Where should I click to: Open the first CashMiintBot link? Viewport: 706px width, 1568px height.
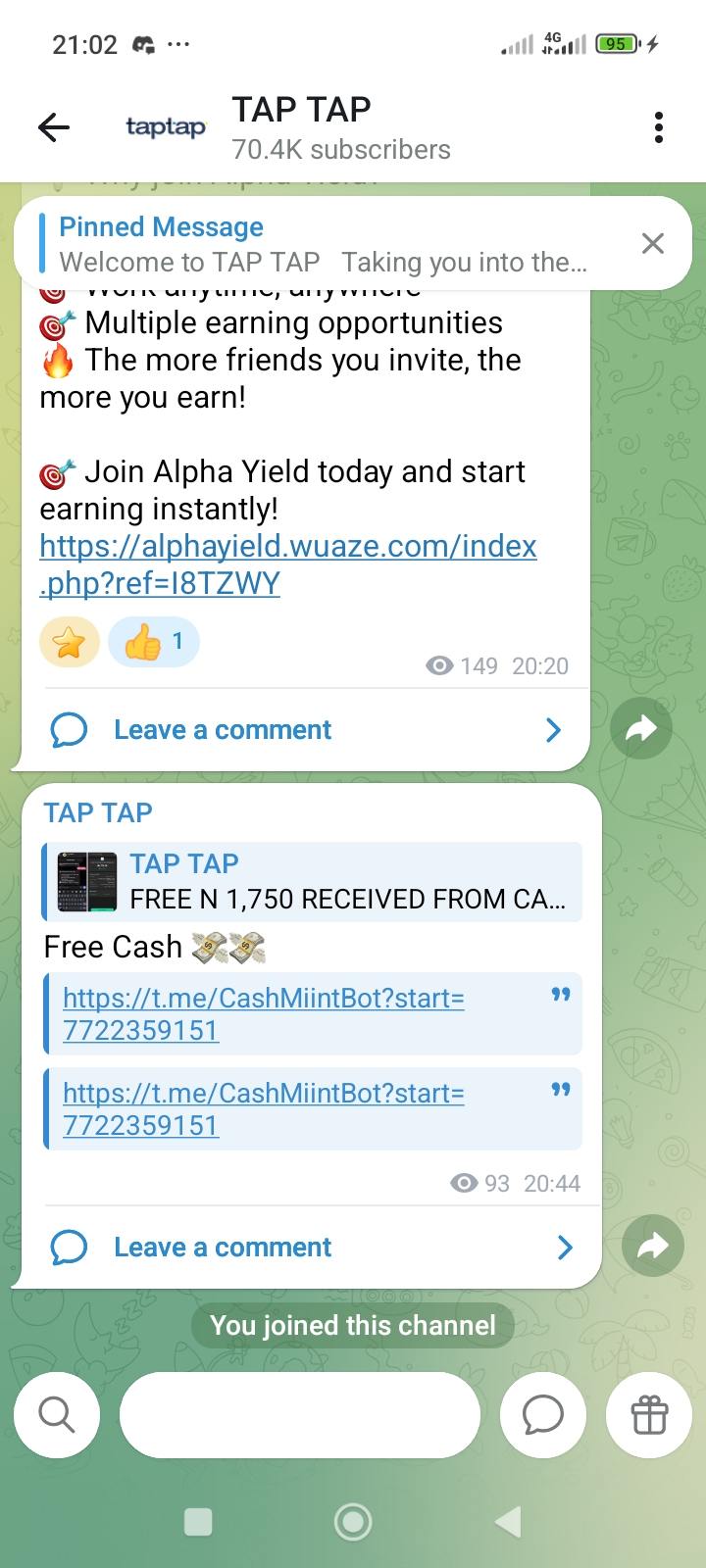click(263, 1013)
